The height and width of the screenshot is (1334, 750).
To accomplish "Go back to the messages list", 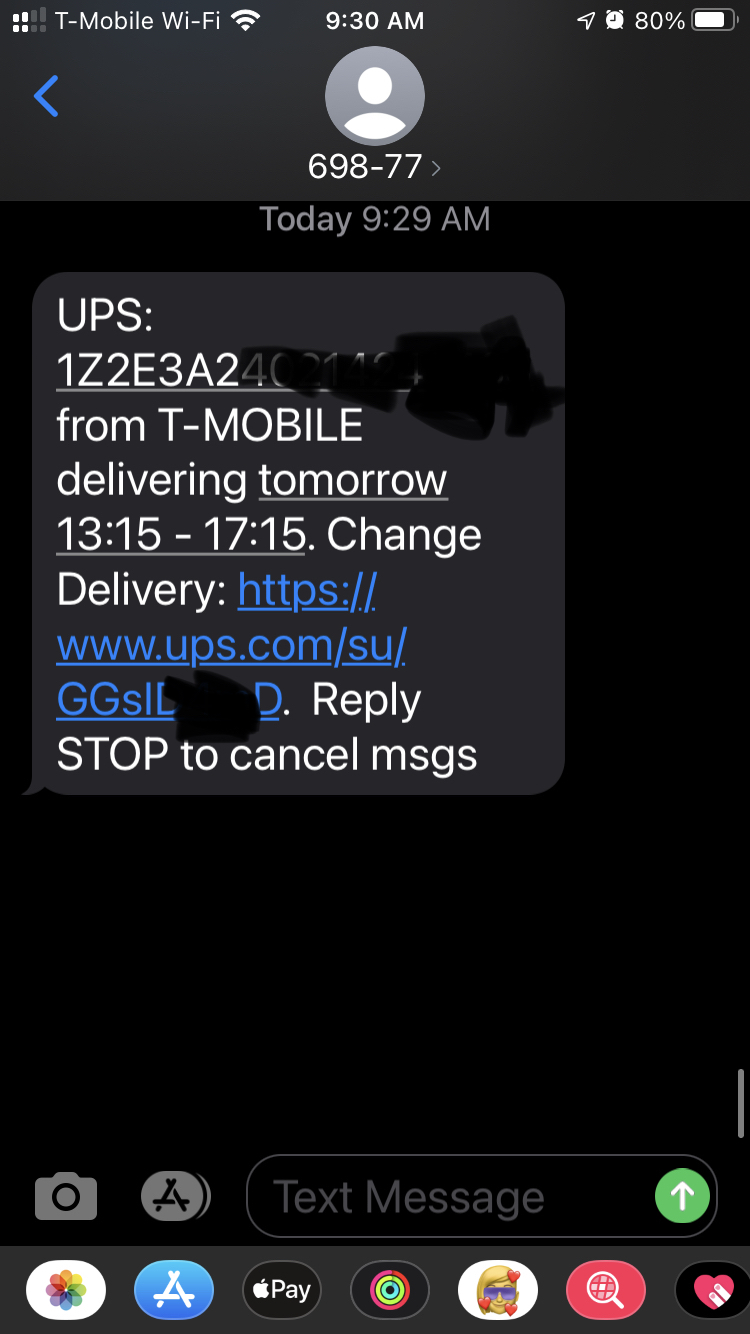I will click(47, 96).
